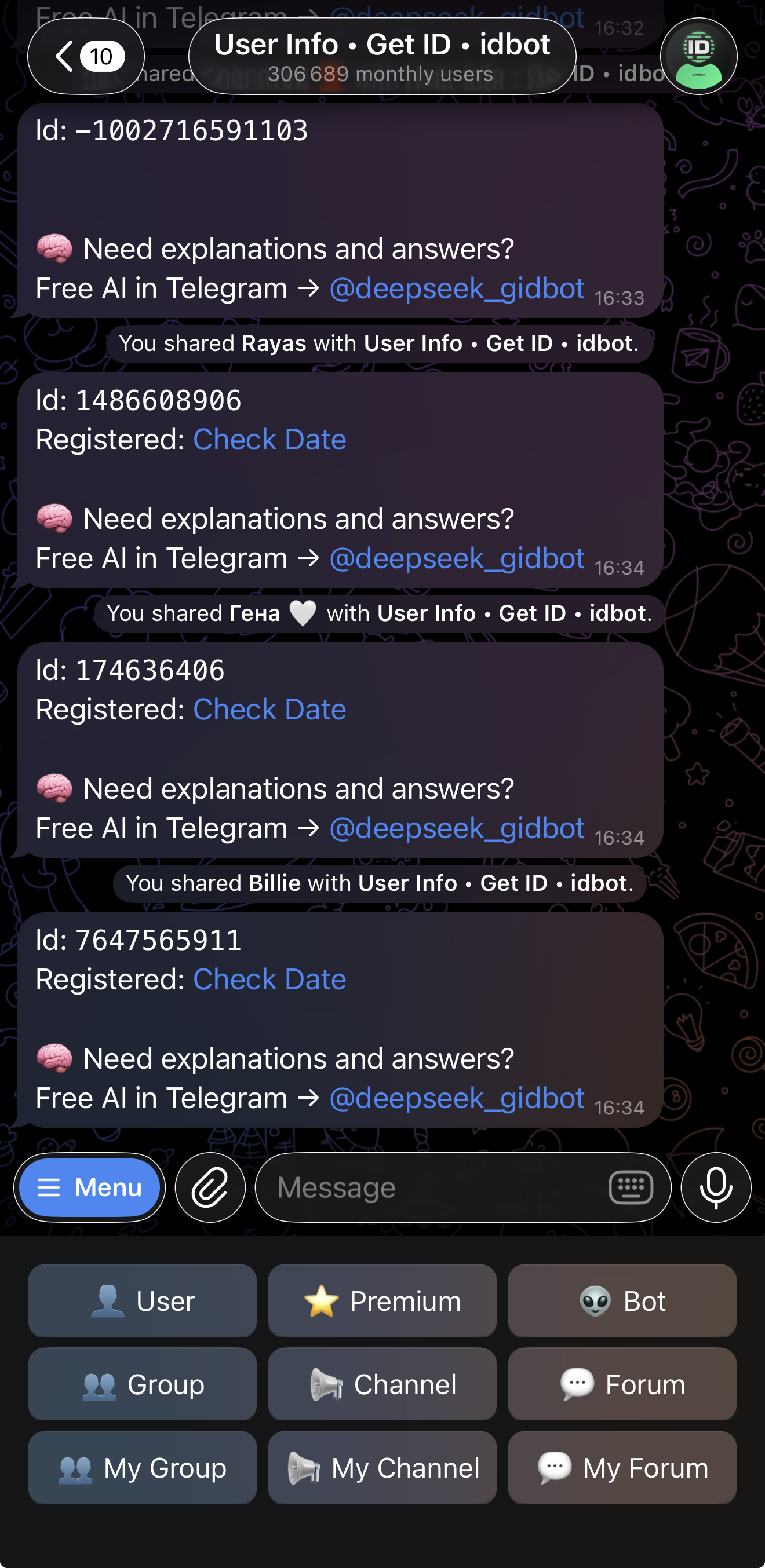Open the Forum lookup option
The height and width of the screenshot is (1568, 765).
pos(621,1384)
